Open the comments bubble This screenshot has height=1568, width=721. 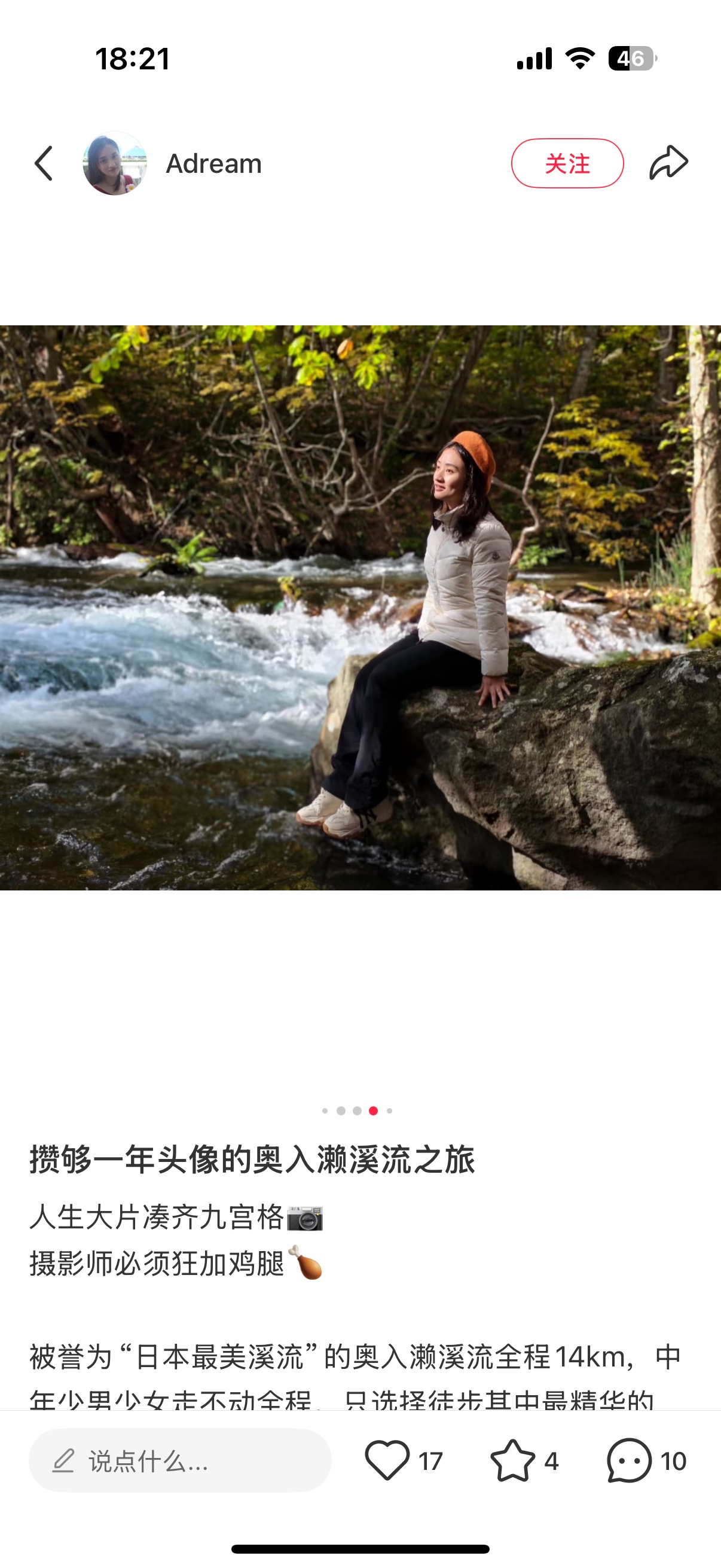(629, 1461)
